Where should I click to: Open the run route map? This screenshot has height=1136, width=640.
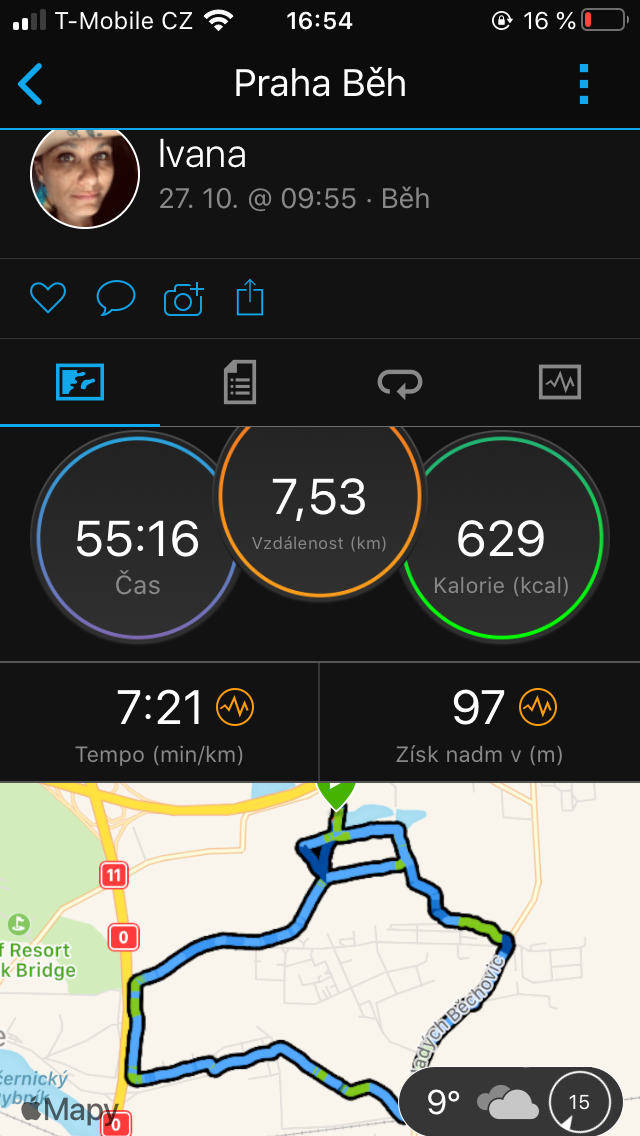click(x=320, y=958)
